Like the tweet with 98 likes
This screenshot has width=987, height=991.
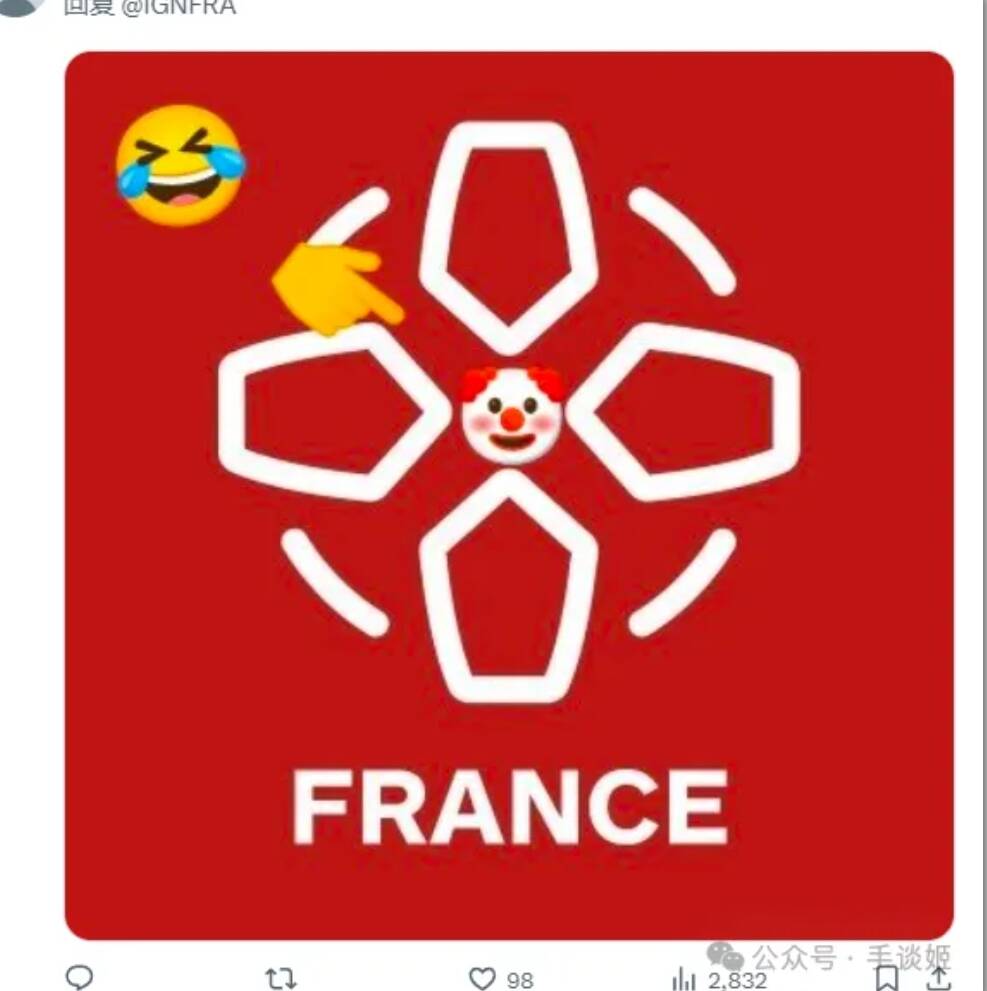pyautogui.click(x=483, y=978)
